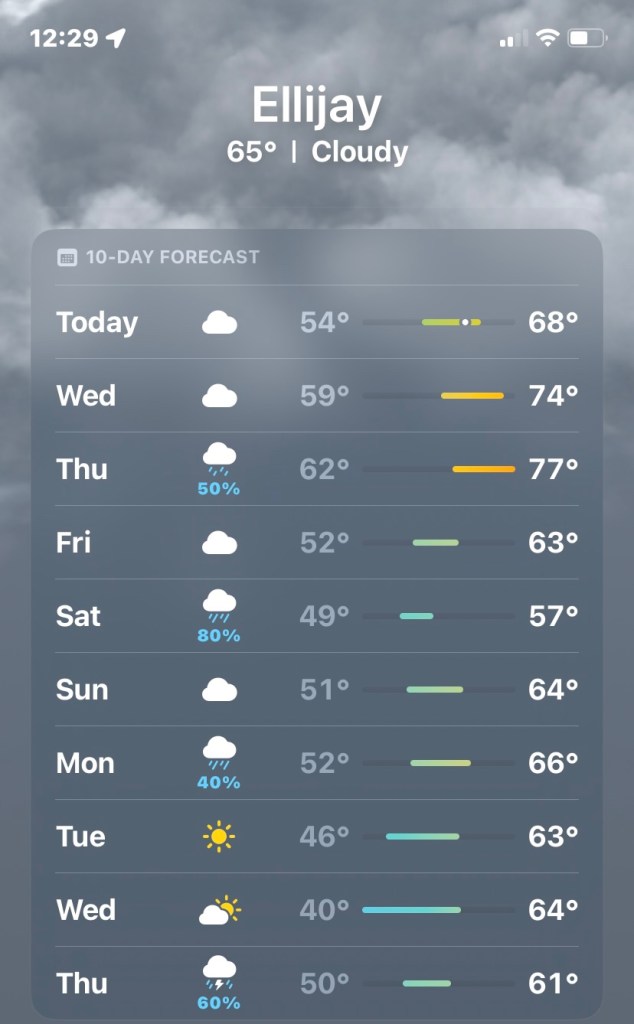Viewport: 634px width, 1024px height.
Task: Open Today's forecast details
Action: [316, 322]
